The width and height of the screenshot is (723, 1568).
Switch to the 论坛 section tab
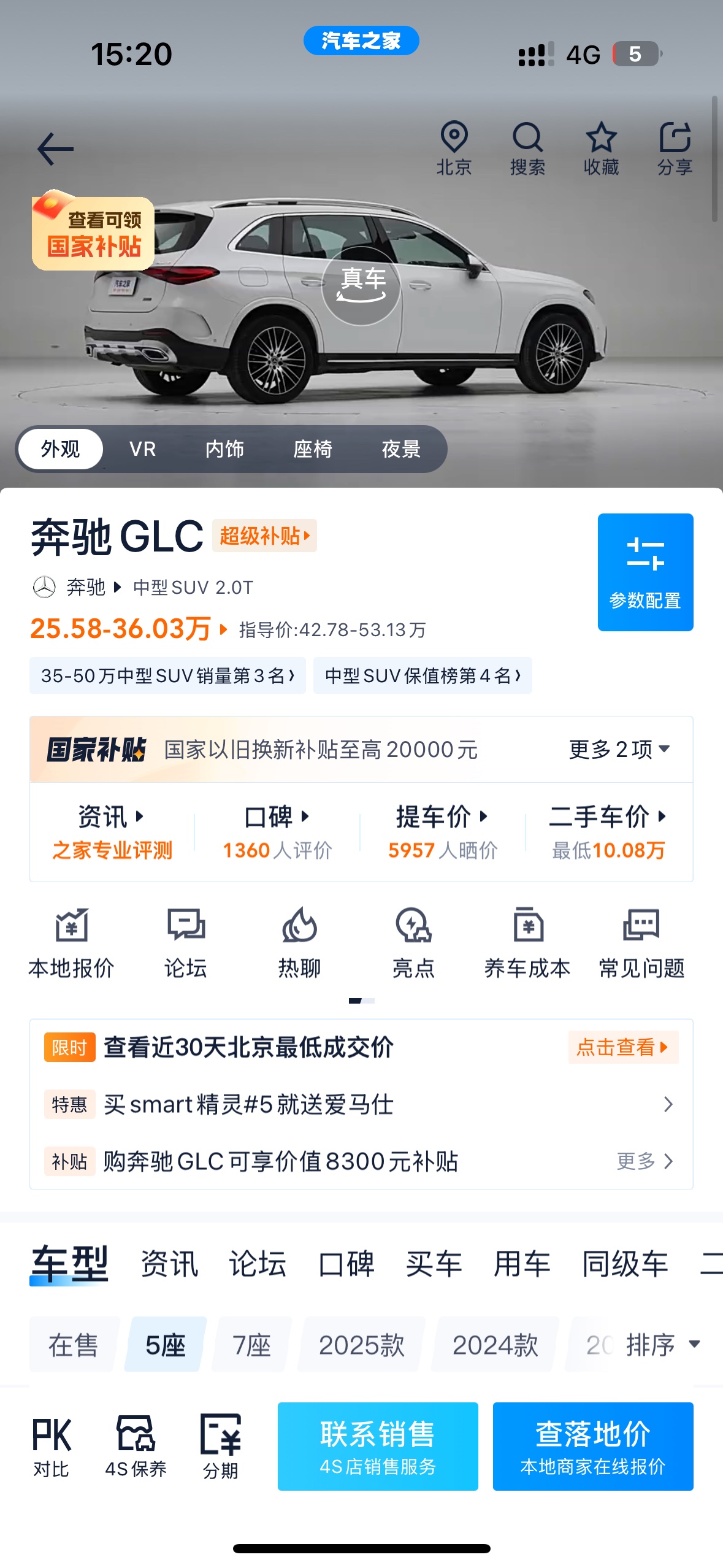258,1264
